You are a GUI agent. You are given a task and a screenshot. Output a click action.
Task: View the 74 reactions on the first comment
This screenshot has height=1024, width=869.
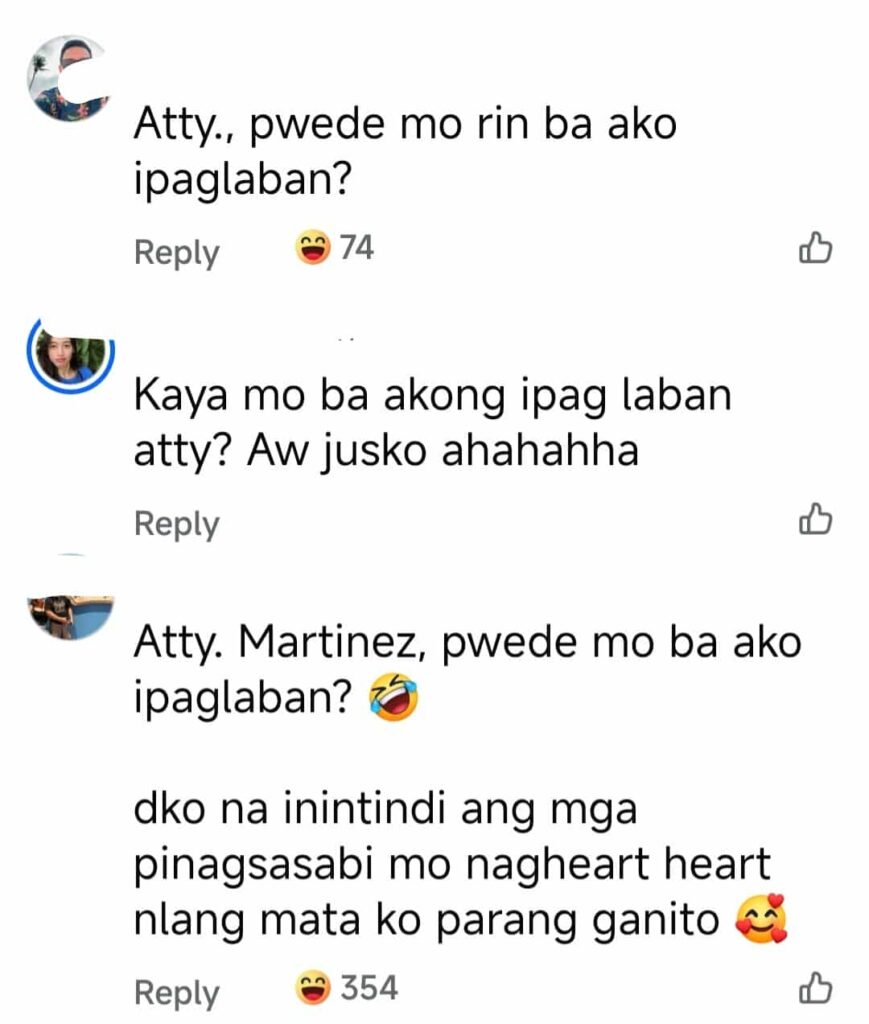pyautogui.click(x=335, y=248)
